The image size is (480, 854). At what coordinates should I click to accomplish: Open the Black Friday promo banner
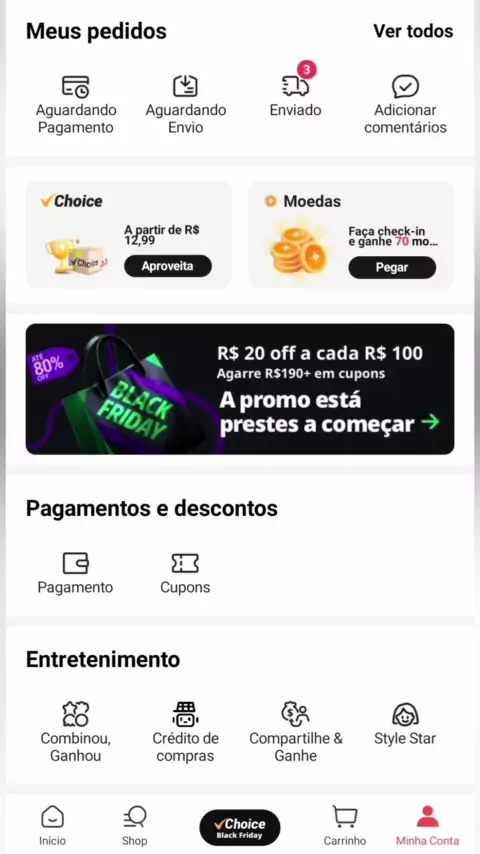[240, 389]
